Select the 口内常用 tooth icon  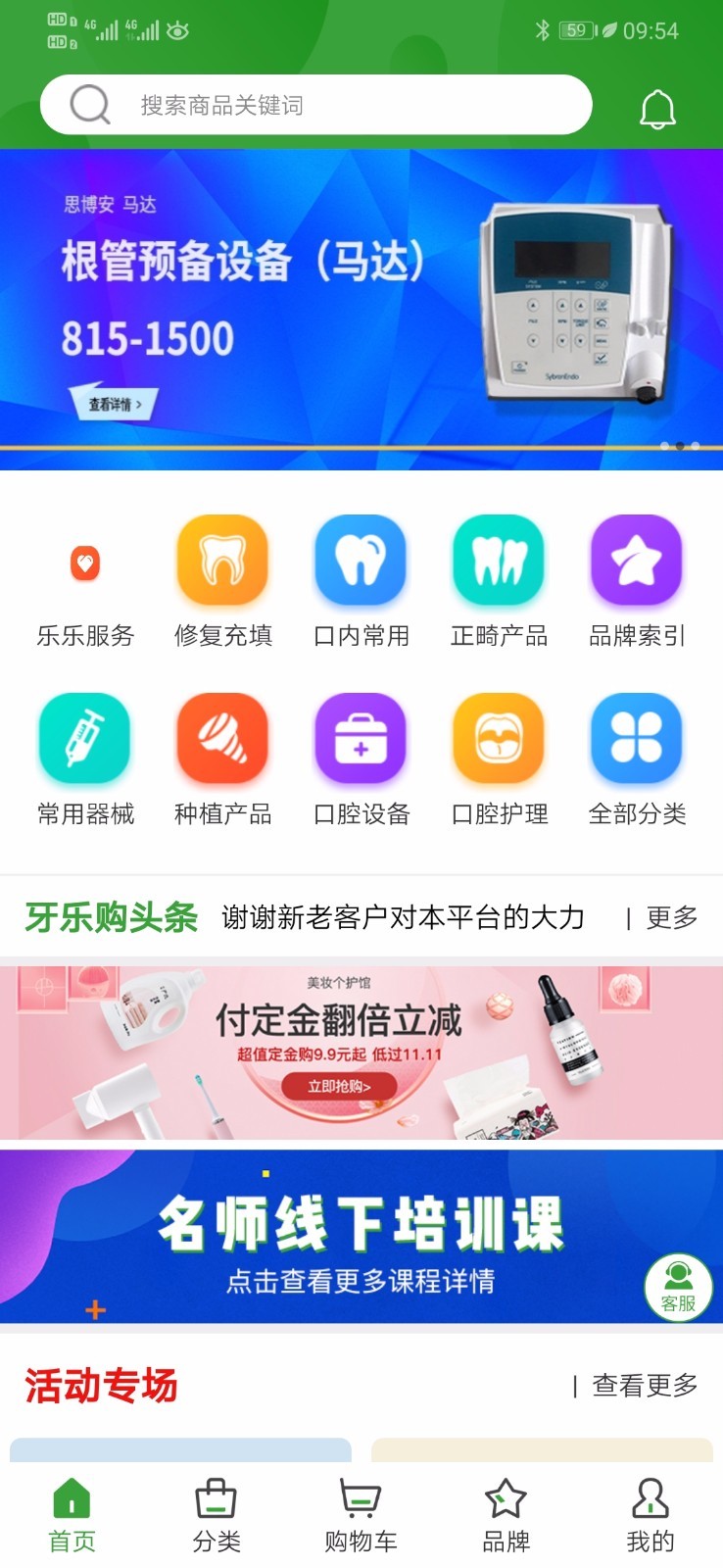tap(361, 561)
